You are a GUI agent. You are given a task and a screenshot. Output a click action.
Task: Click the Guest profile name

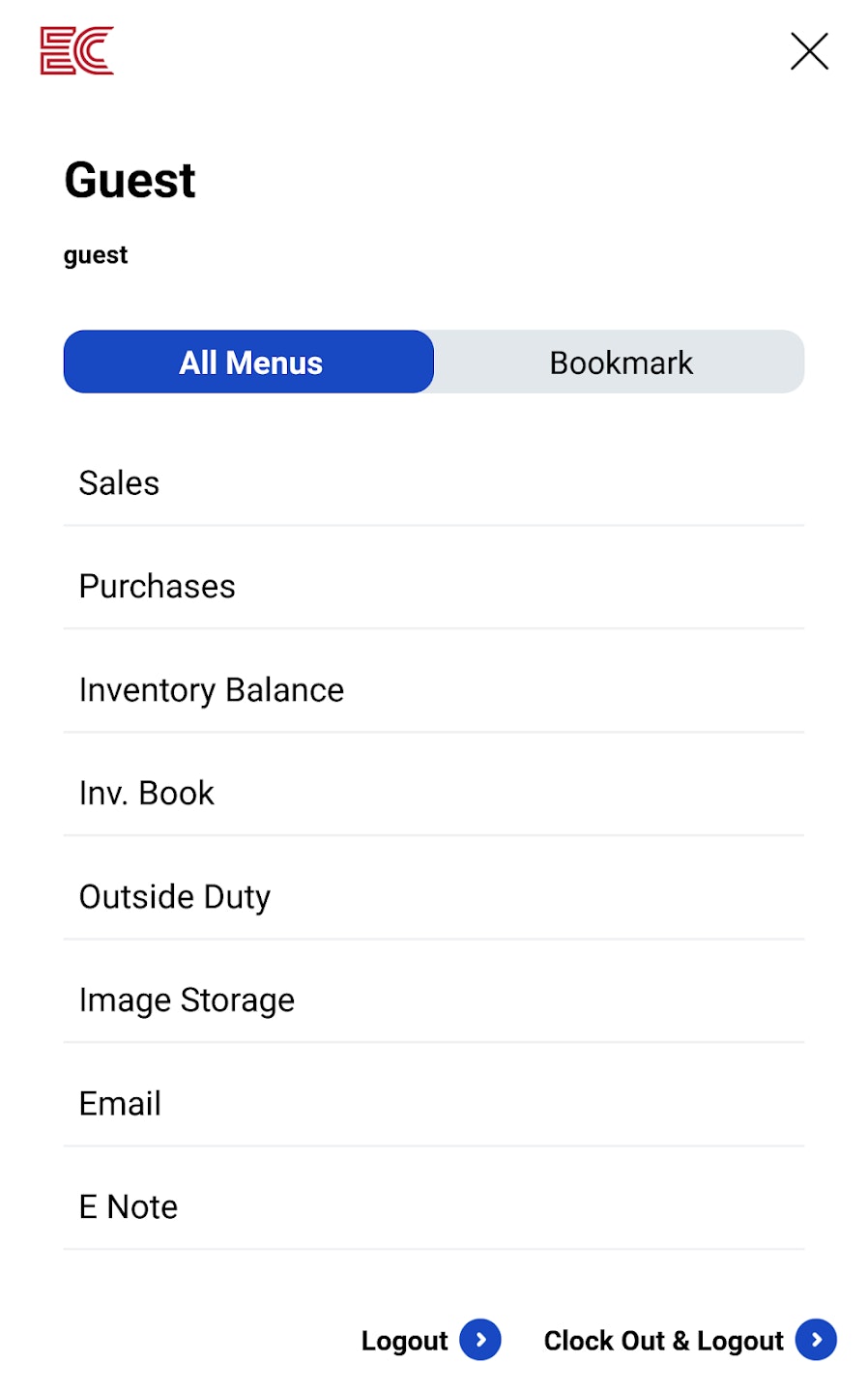click(130, 180)
